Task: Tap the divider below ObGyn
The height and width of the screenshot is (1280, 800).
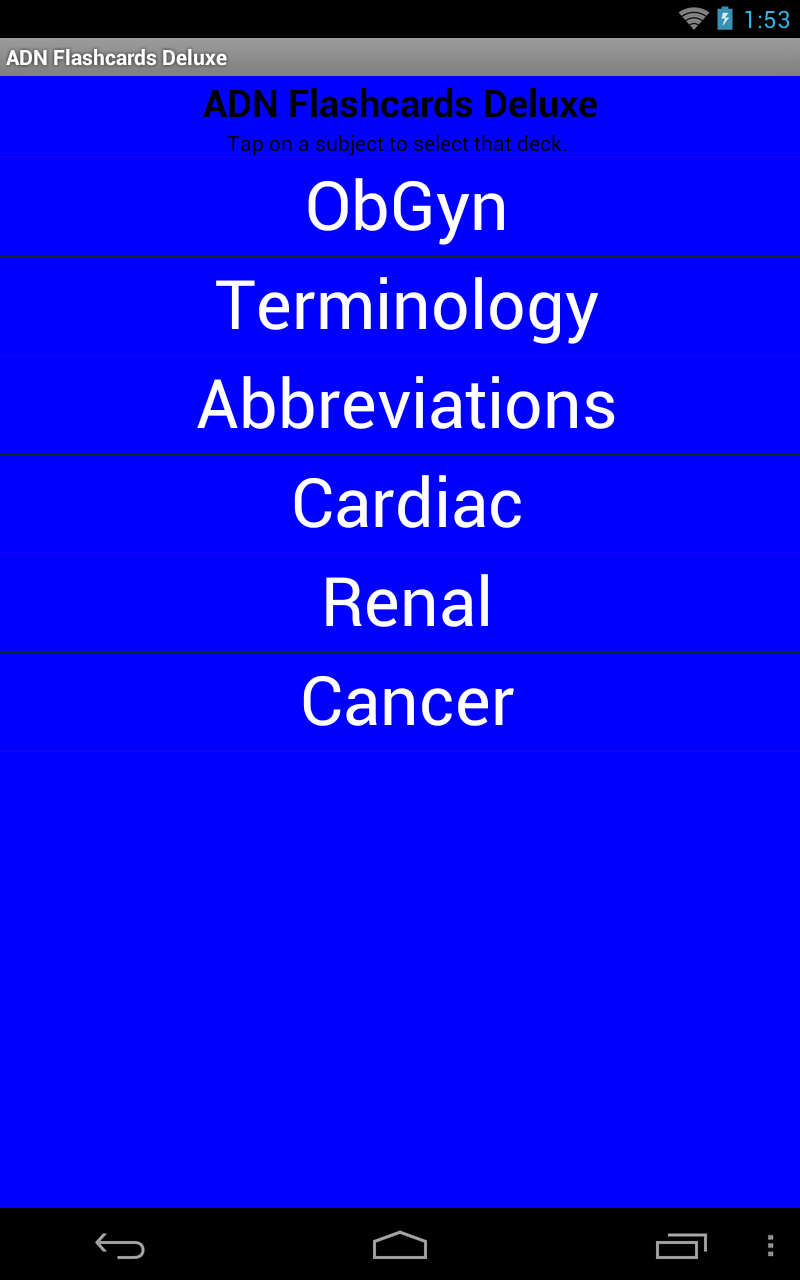Action: (400, 255)
